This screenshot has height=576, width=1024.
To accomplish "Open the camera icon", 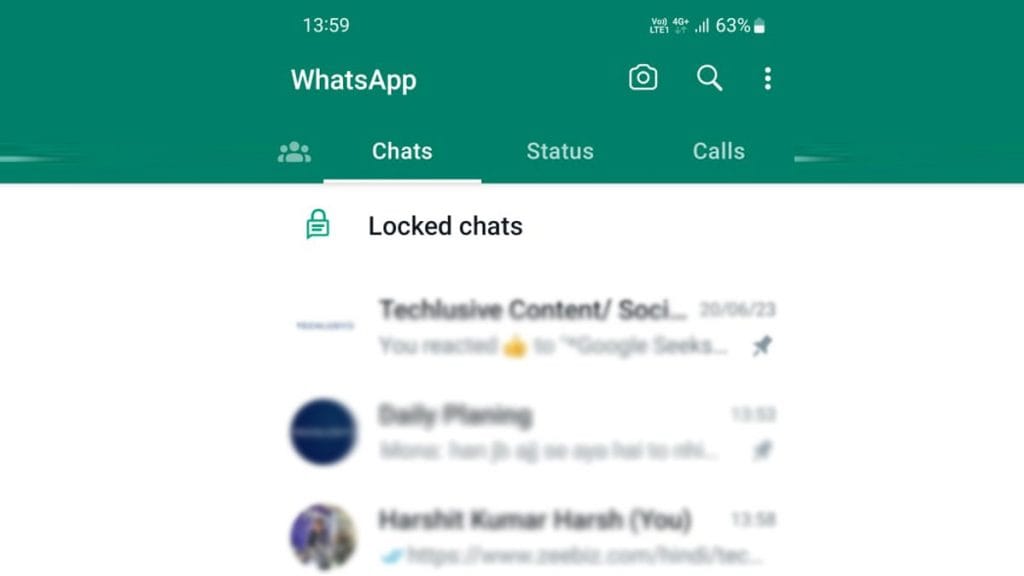I will point(643,78).
